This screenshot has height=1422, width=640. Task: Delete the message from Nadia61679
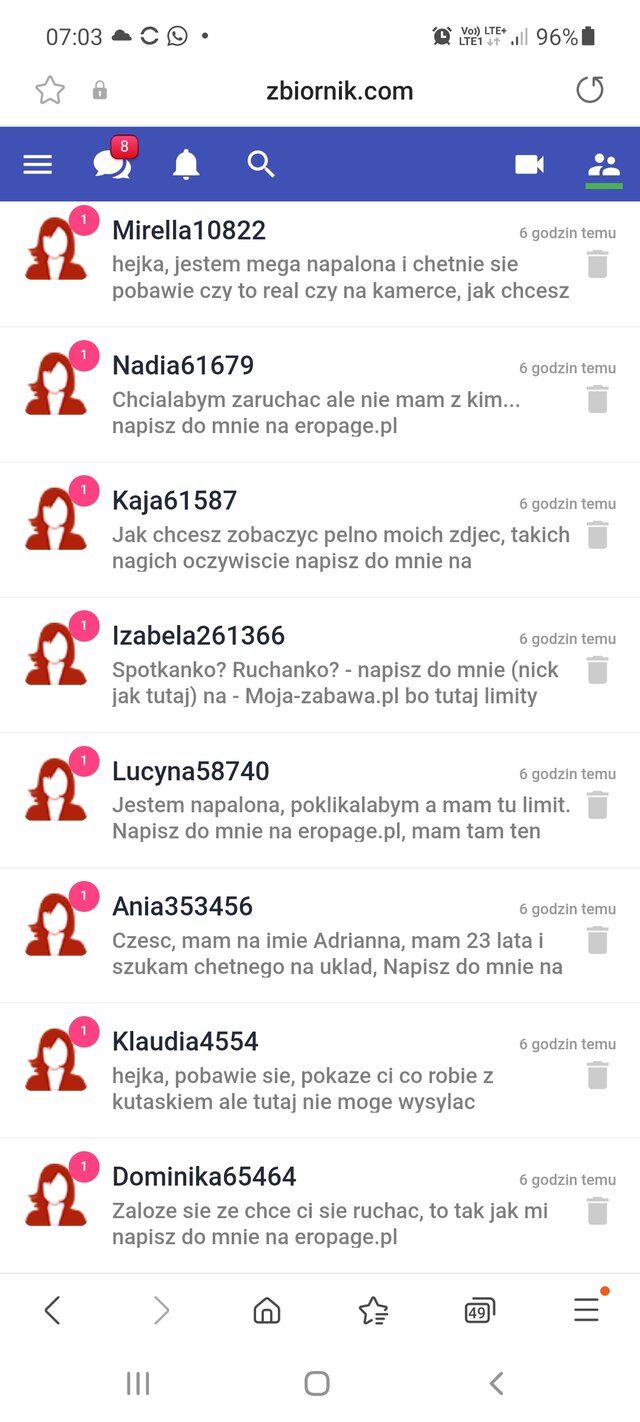pos(597,400)
